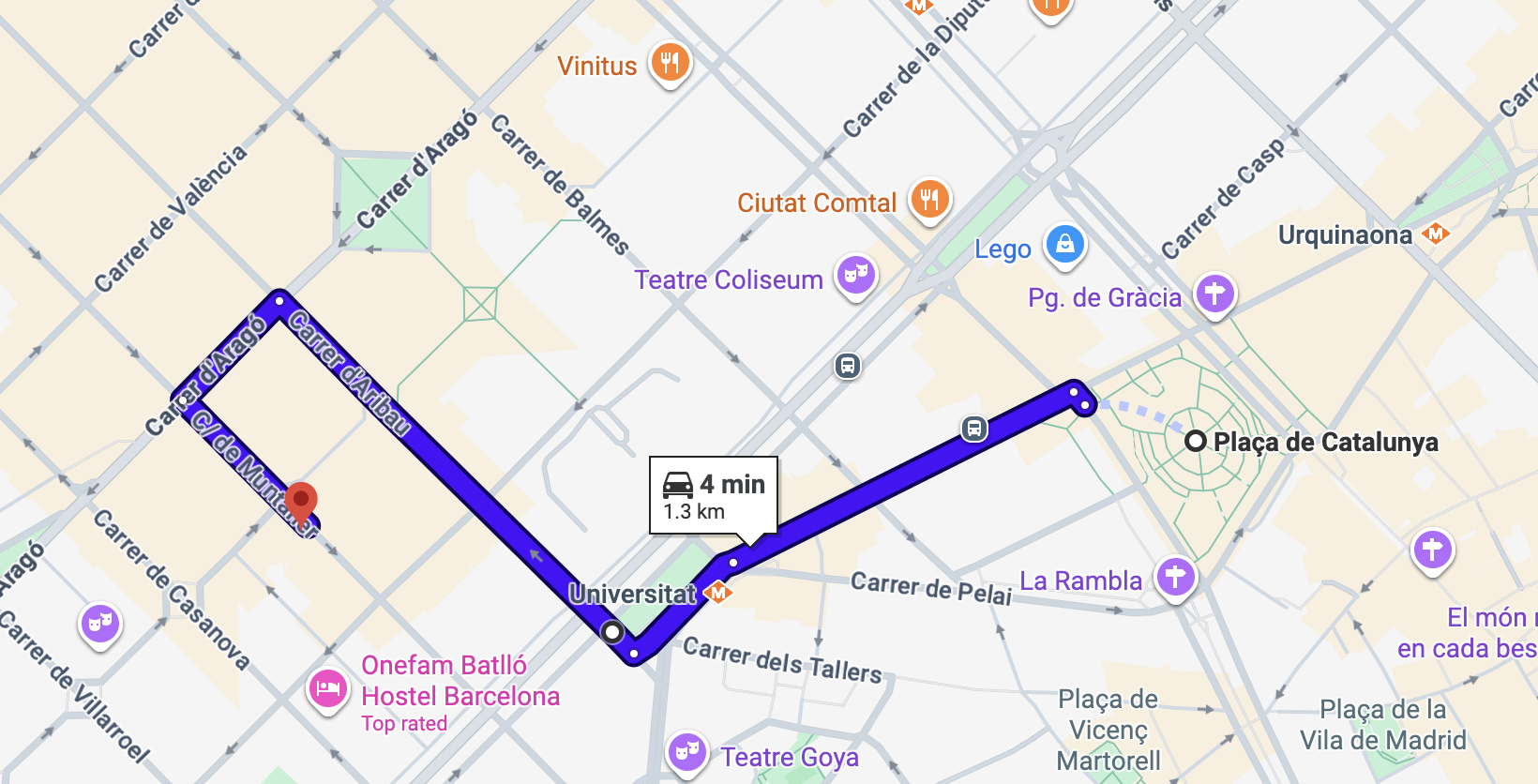Select the Ciutat Comtal restaurant marker

point(929,200)
